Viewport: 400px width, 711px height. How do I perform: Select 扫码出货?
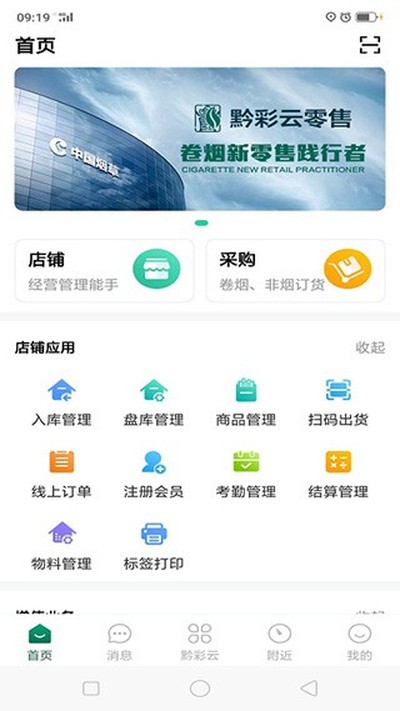(x=338, y=402)
